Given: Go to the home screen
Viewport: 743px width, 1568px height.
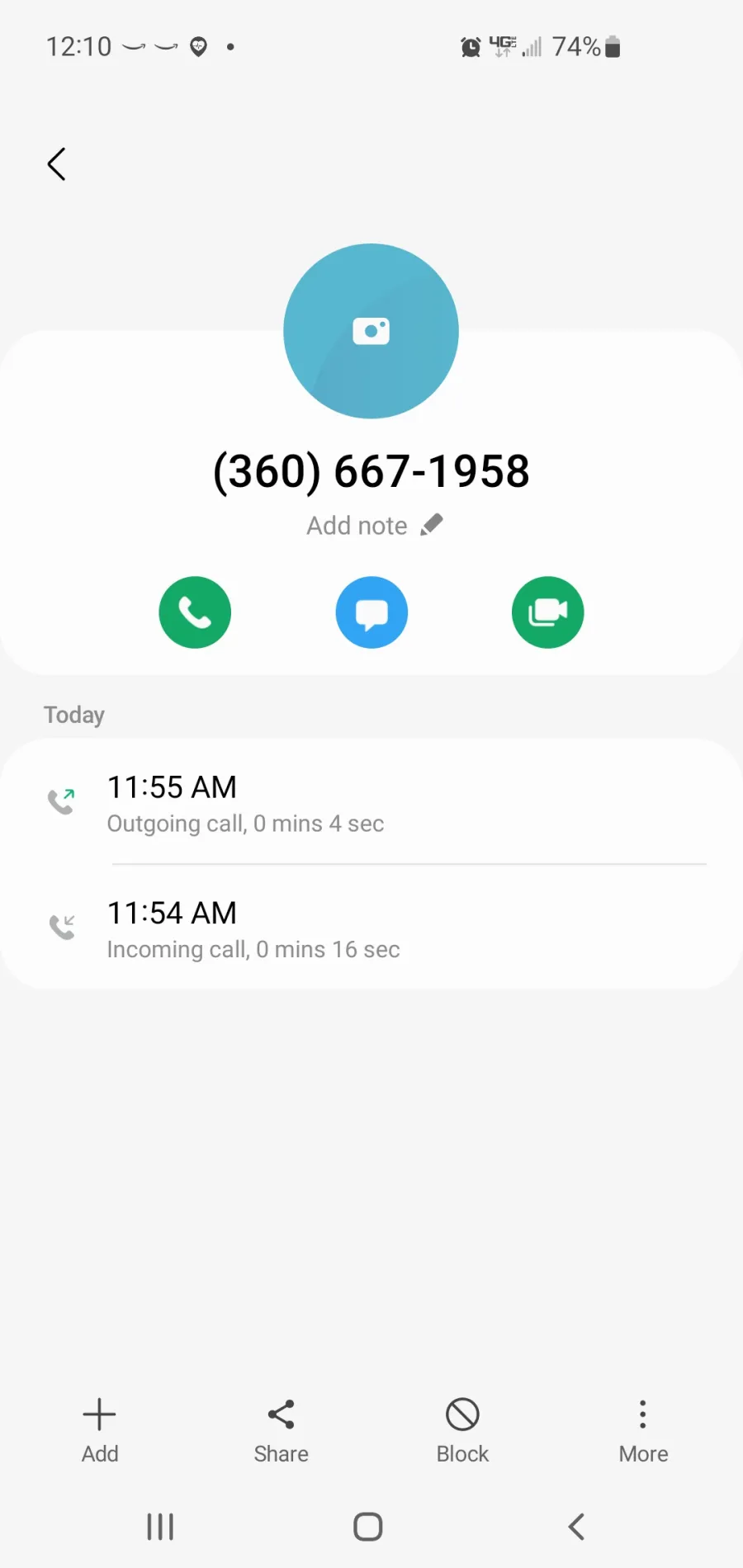Looking at the screenshot, I should click(368, 1527).
